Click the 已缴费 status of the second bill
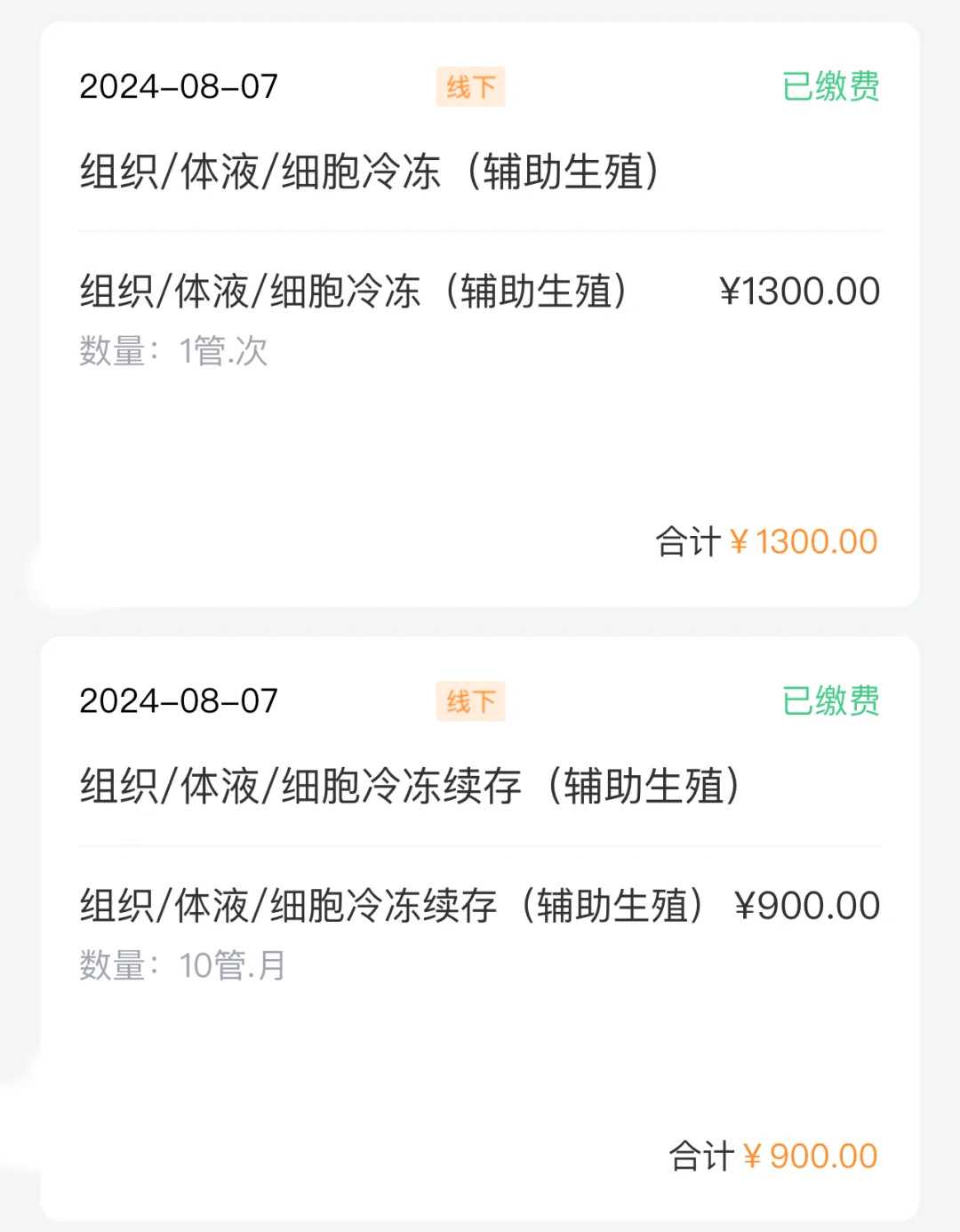This screenshot has height=1232, width=960. click(829, 702)
